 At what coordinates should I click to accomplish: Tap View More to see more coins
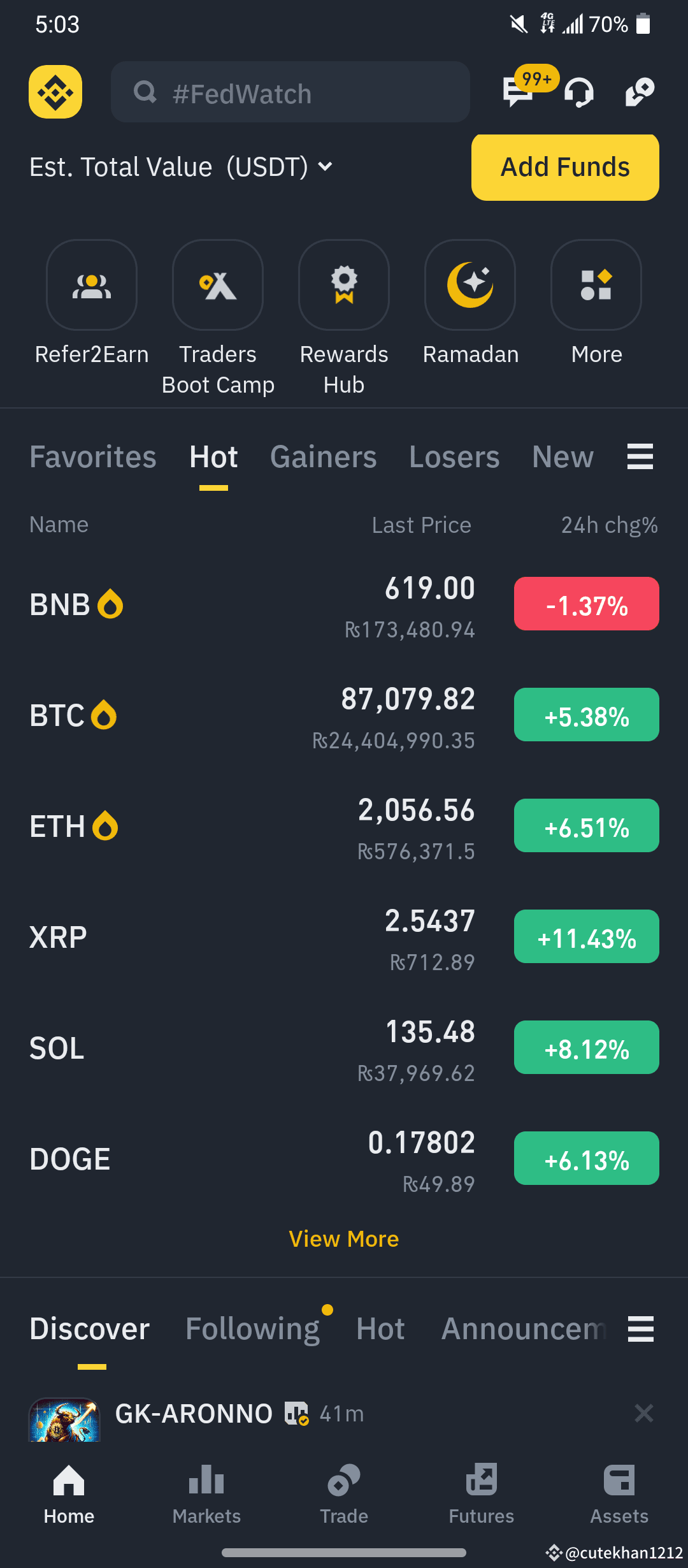pyautogui.click(x=343, y=1238)
